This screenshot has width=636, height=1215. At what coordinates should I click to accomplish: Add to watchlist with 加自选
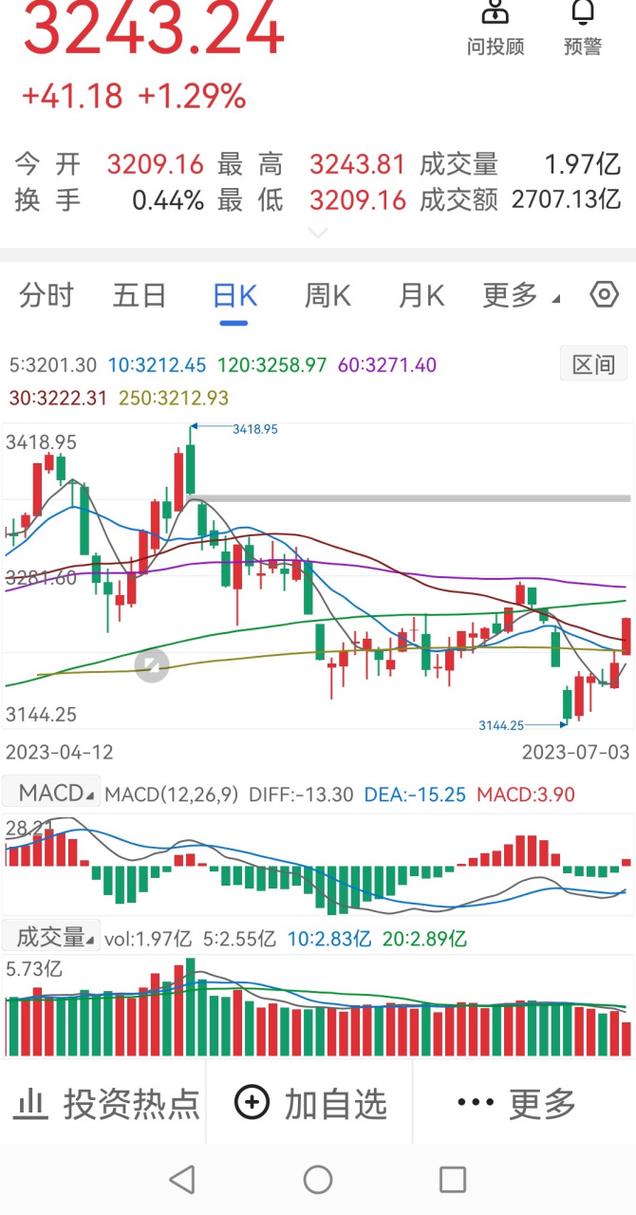click(x=310, y=1104)
